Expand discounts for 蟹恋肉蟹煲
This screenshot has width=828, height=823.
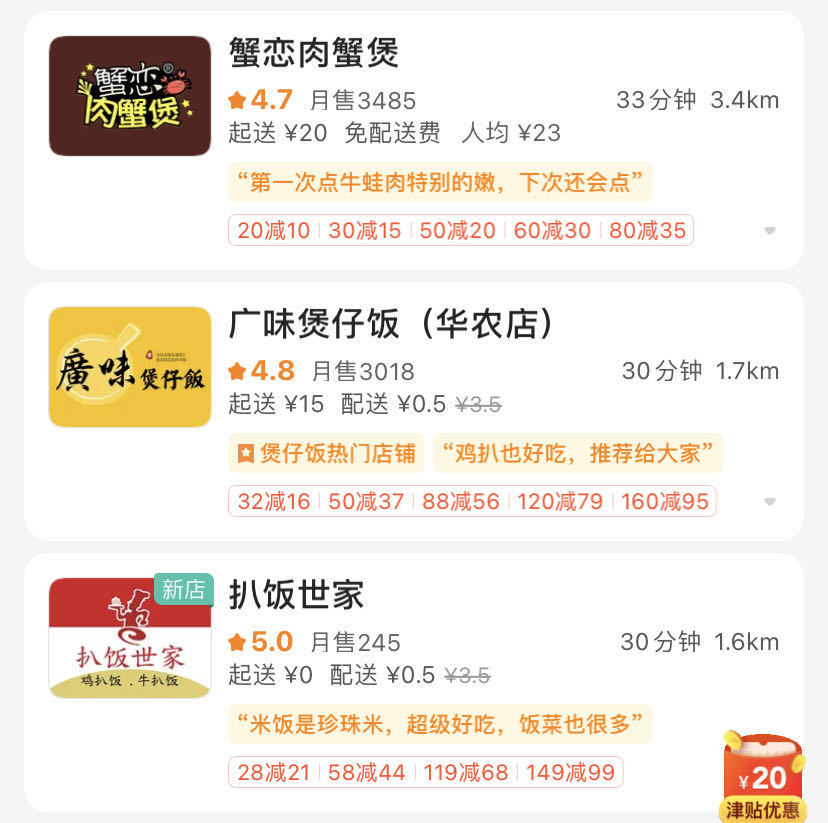[x=769, y=231]
